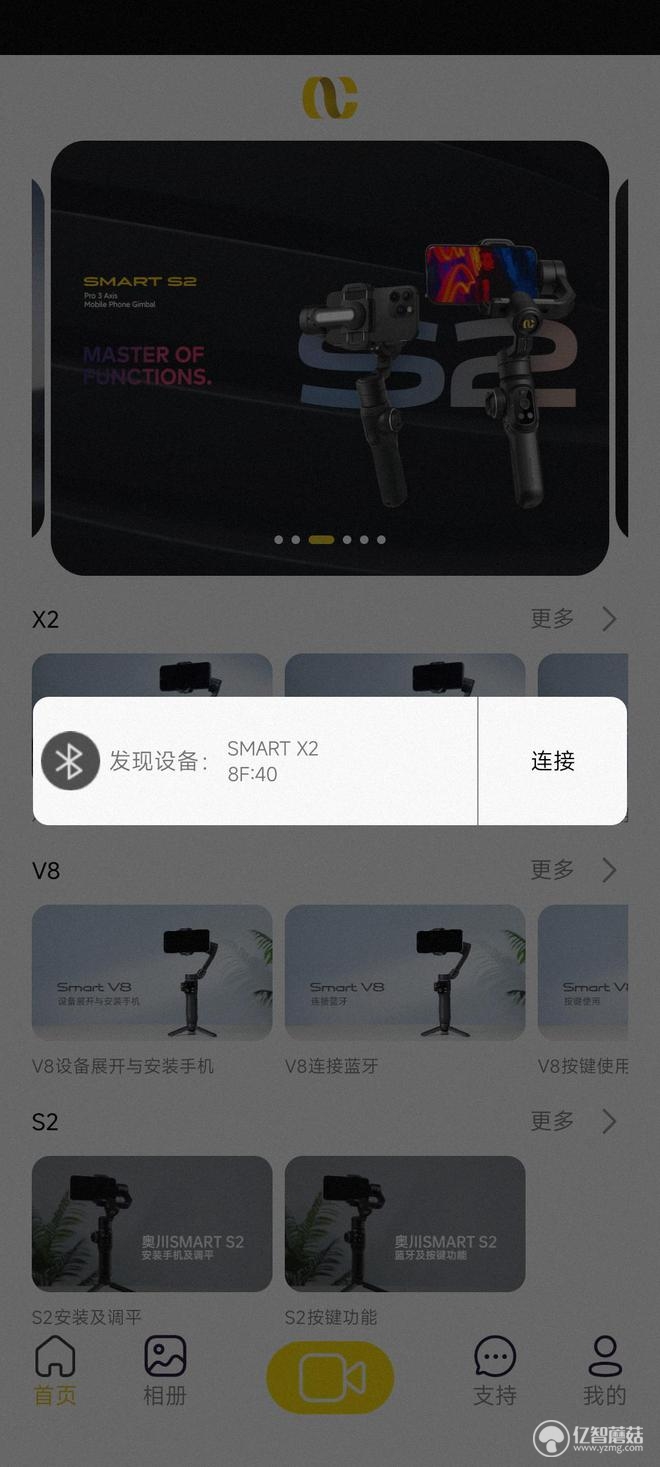Open the SMART S2 banner
Viewport: 660px width, 1467px height.
click(x=330, y=357)
